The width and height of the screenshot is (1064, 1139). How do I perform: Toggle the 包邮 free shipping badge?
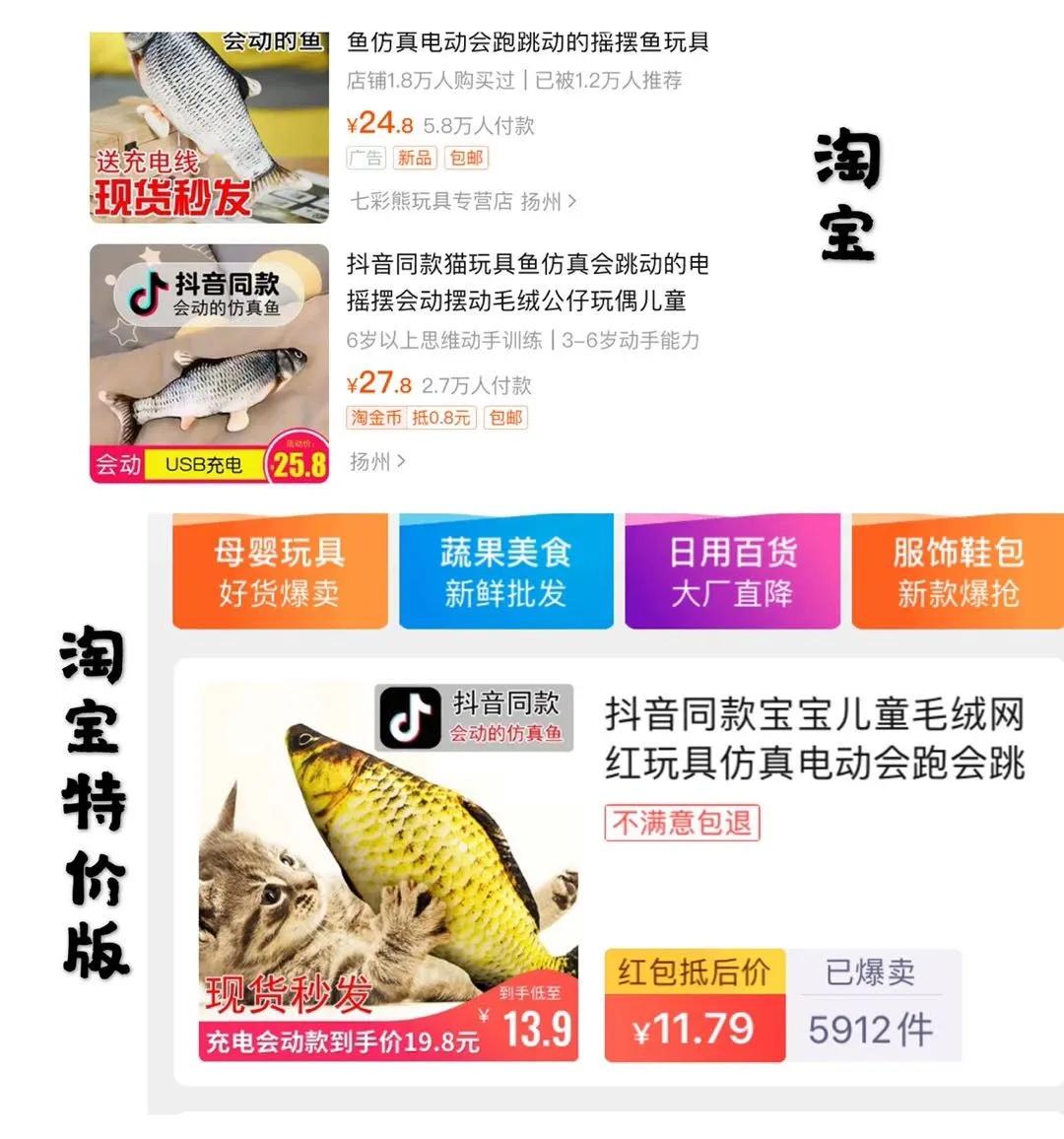coord(464,157)
